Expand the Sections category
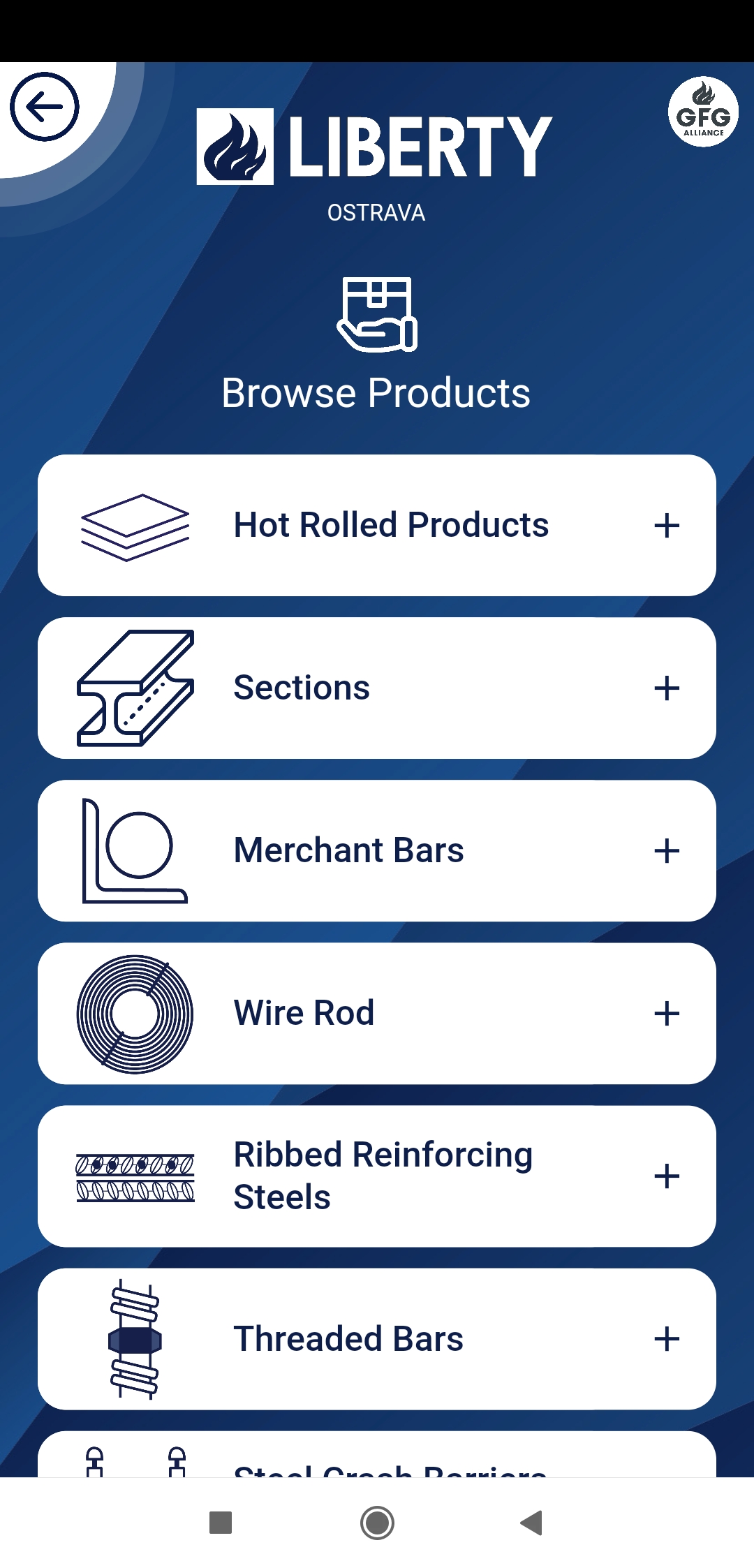 click(x=377, y=688)
